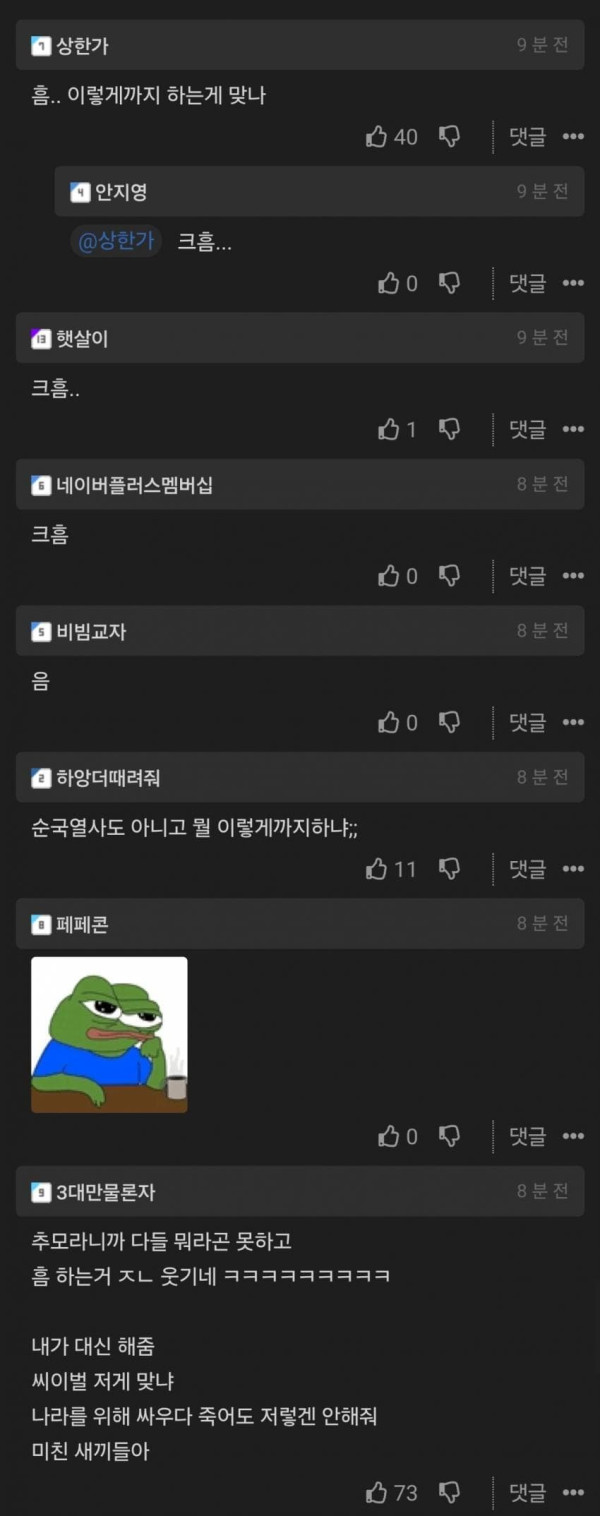Like 비빔교자's comment
Screen dimensions: 600x1516
coord(389,721)
